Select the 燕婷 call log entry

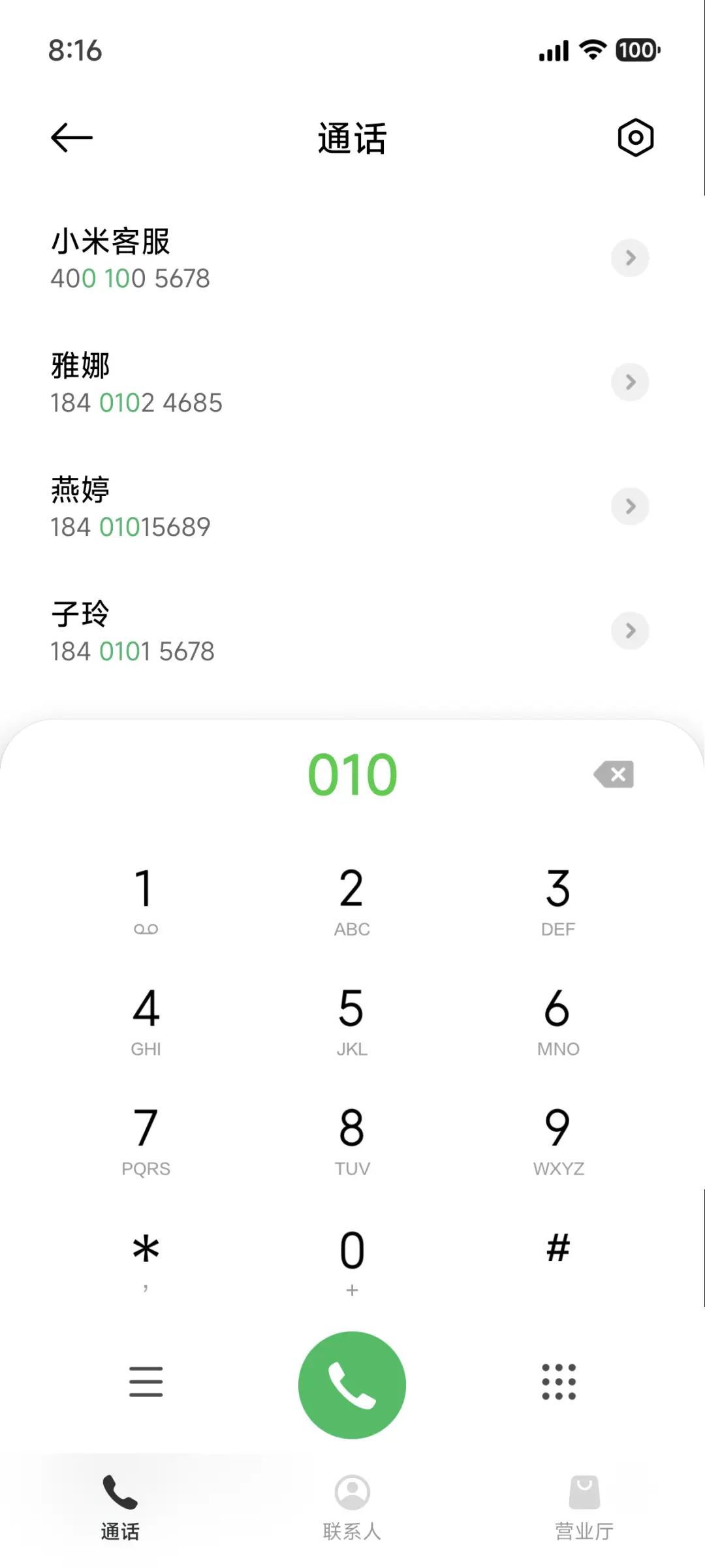(x=261, y=507)
